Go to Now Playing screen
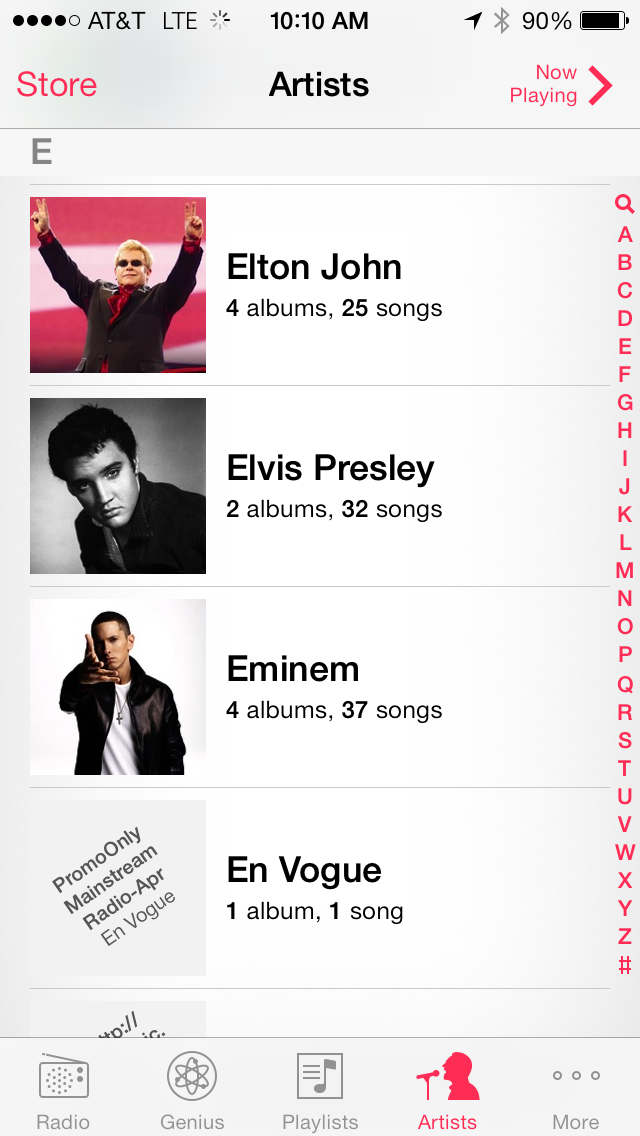Screen dimensions: 640x1136 pyautogui.click(x=559, y=85)
